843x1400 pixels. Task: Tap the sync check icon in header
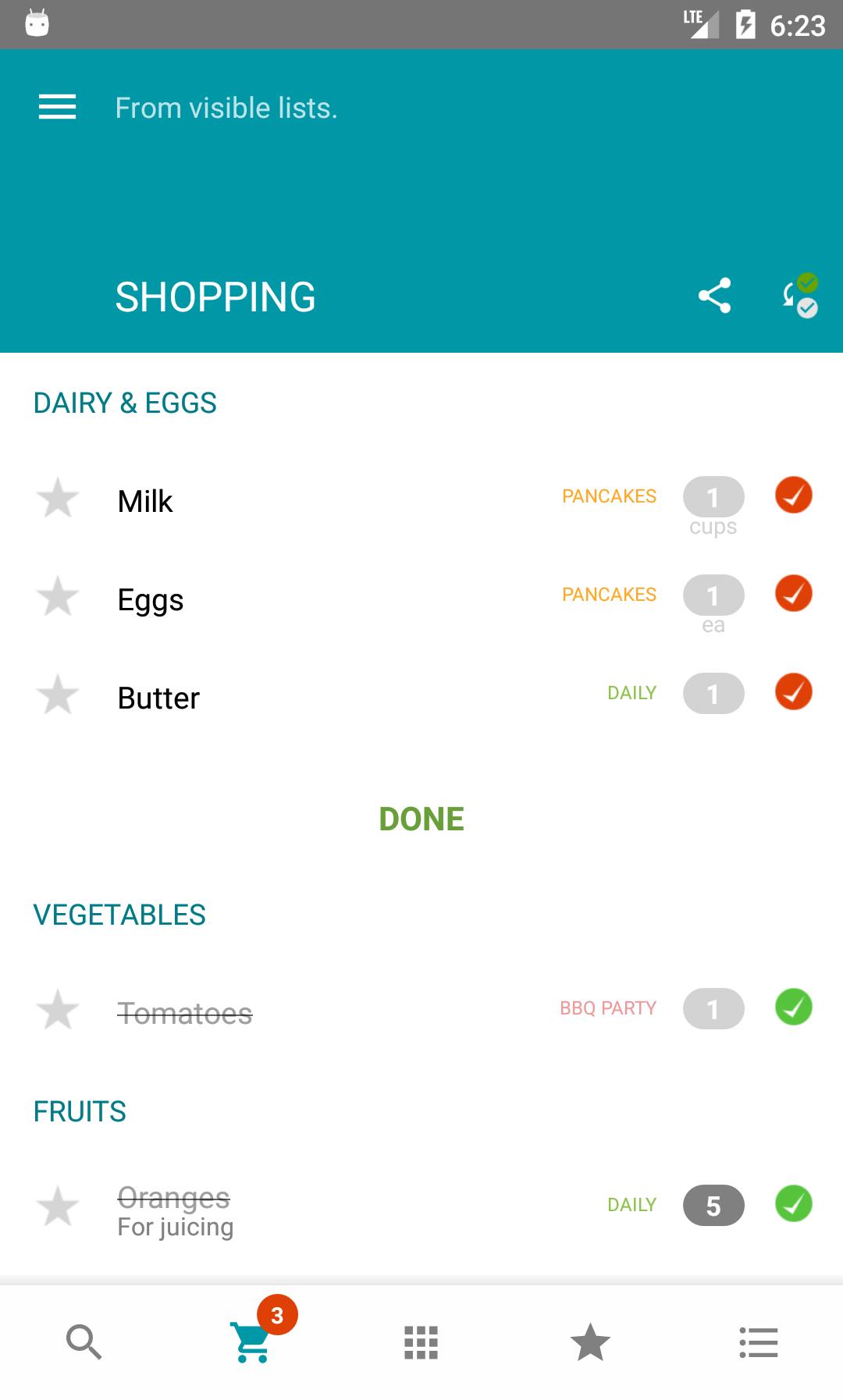point(799,296)
